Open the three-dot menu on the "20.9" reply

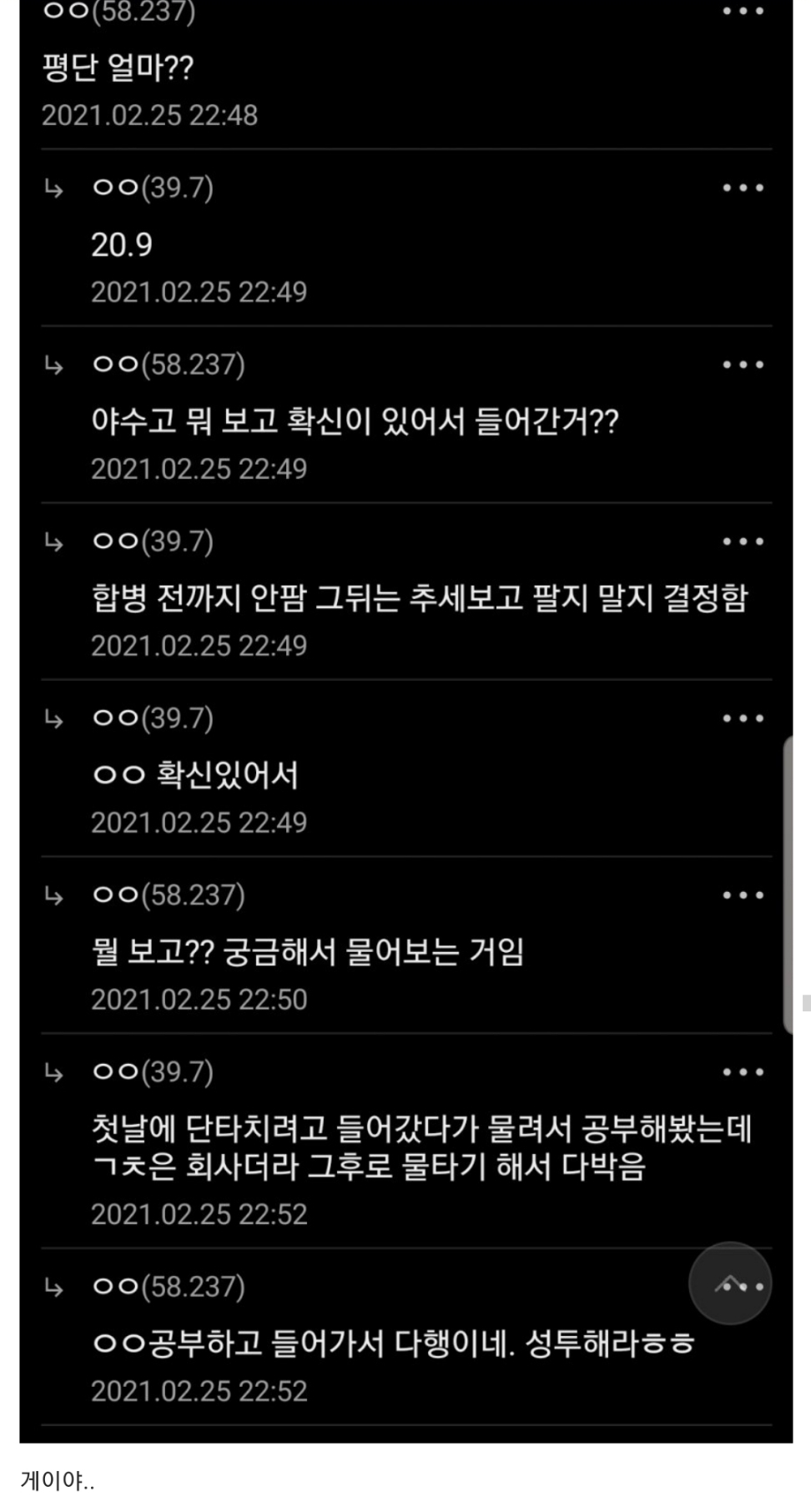tap(743, 188)
